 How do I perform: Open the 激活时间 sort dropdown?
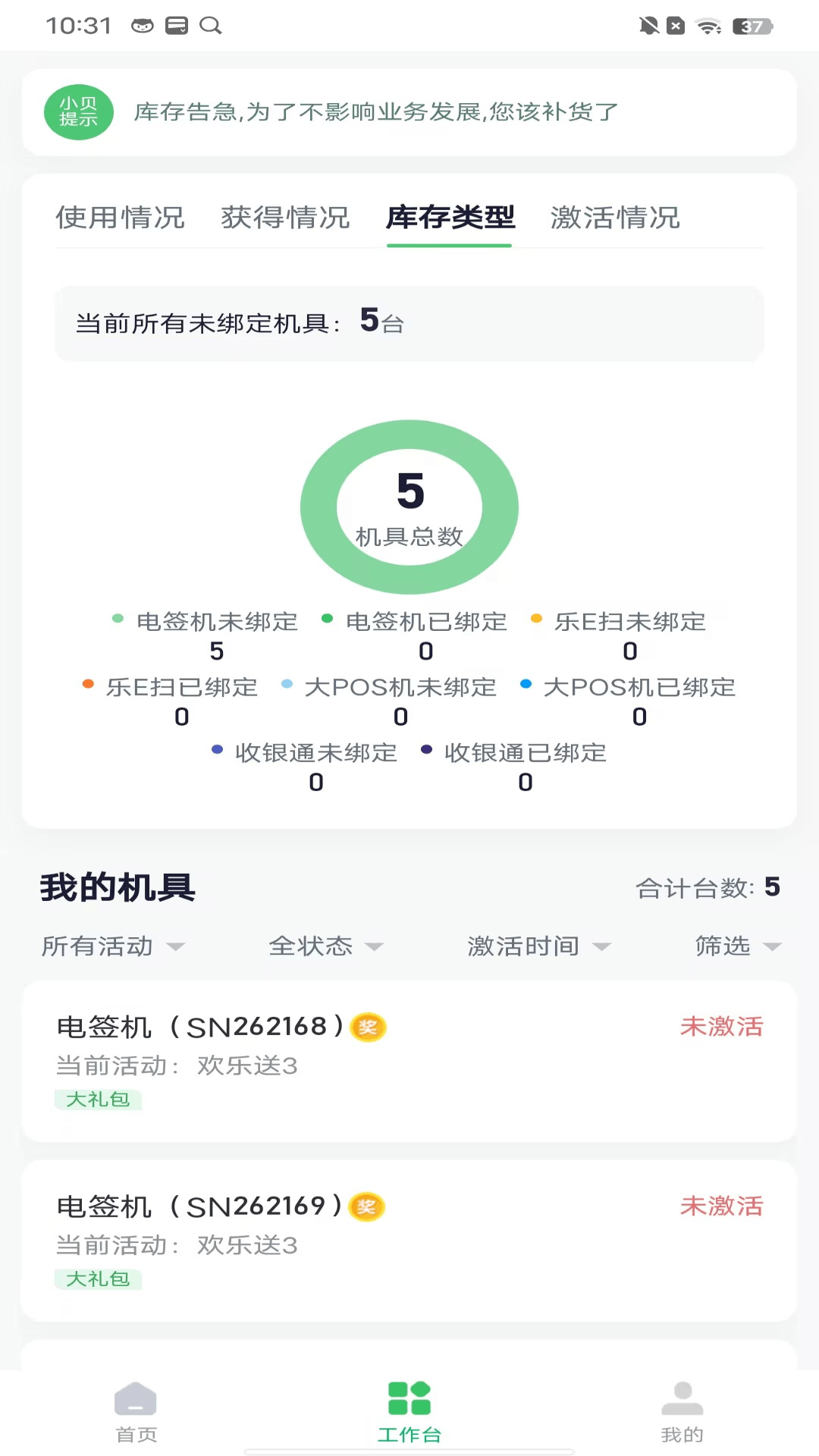538,946
